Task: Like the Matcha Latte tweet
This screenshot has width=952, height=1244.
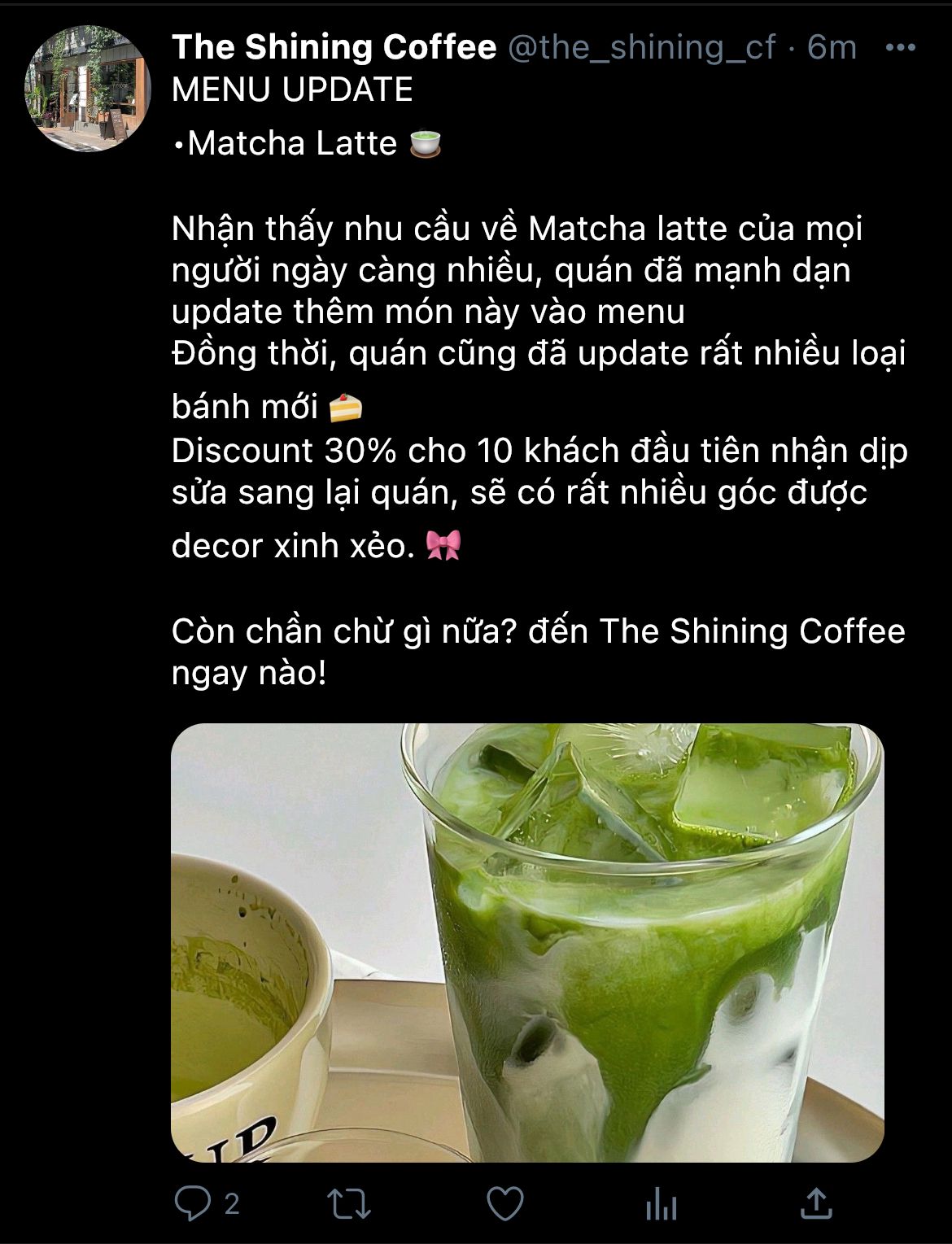Action: click(x=504, y=1203)
